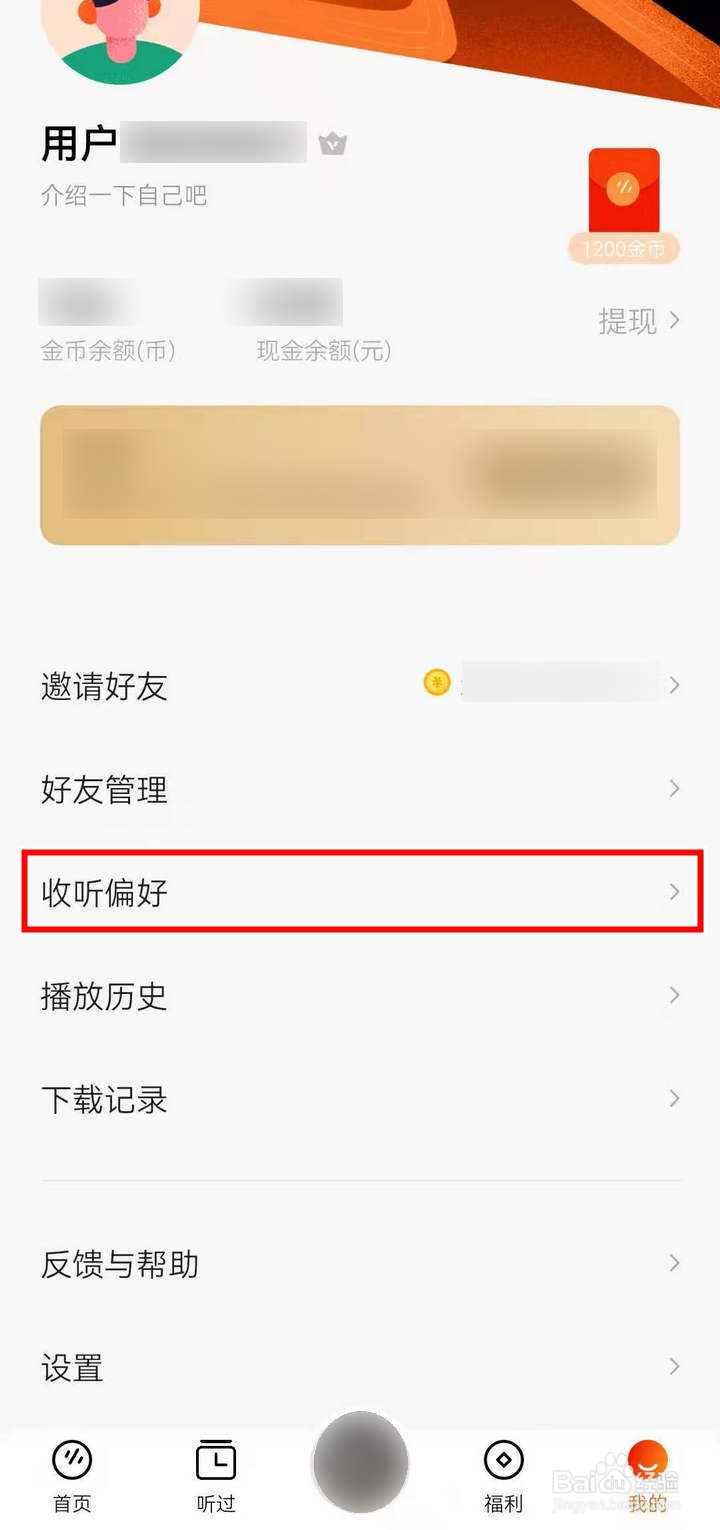Expand the 收听偏好 listening preferences entry

coord(360,893)
